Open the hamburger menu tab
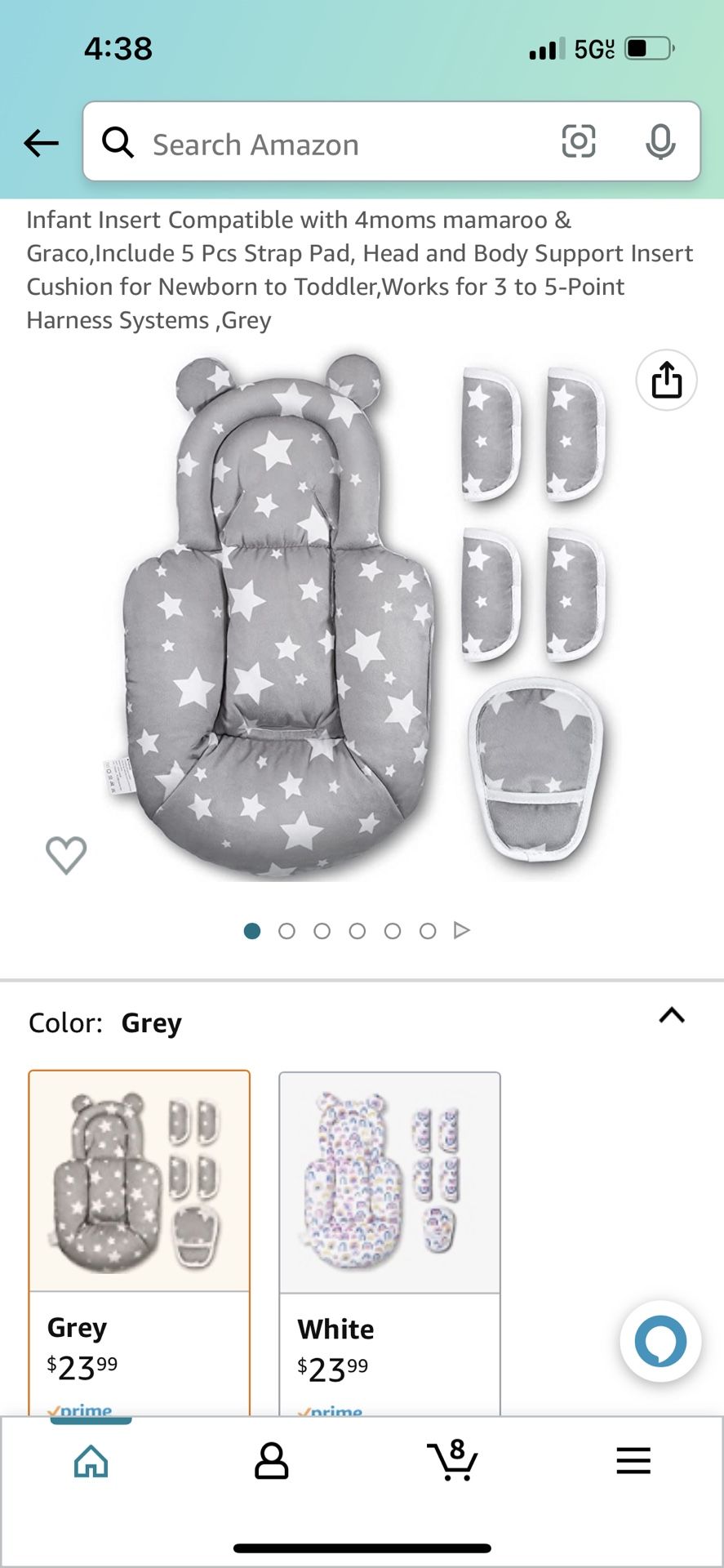This screenshot has height=1568, width=724. [x=633, y=1460]
